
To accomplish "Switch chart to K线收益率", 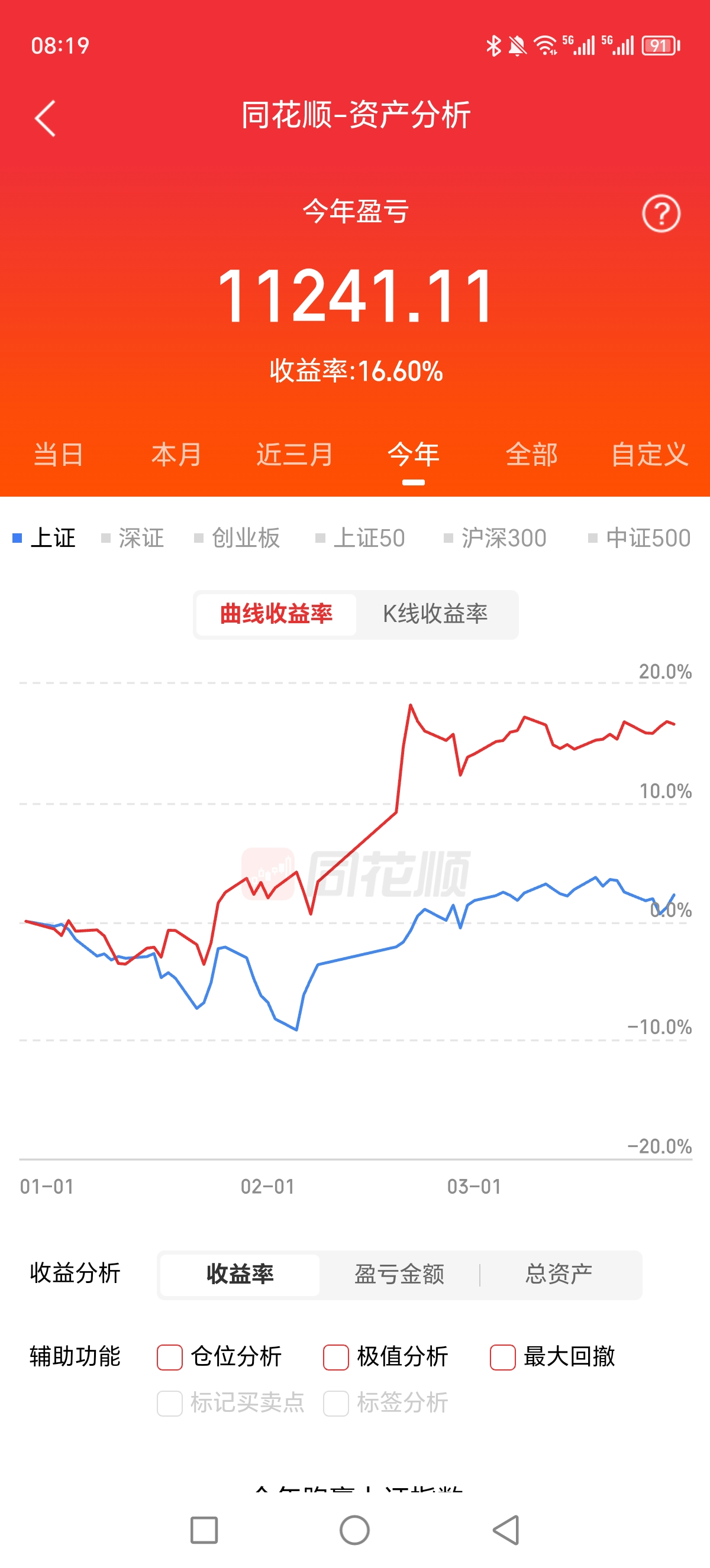I will (x=435, y=614).
